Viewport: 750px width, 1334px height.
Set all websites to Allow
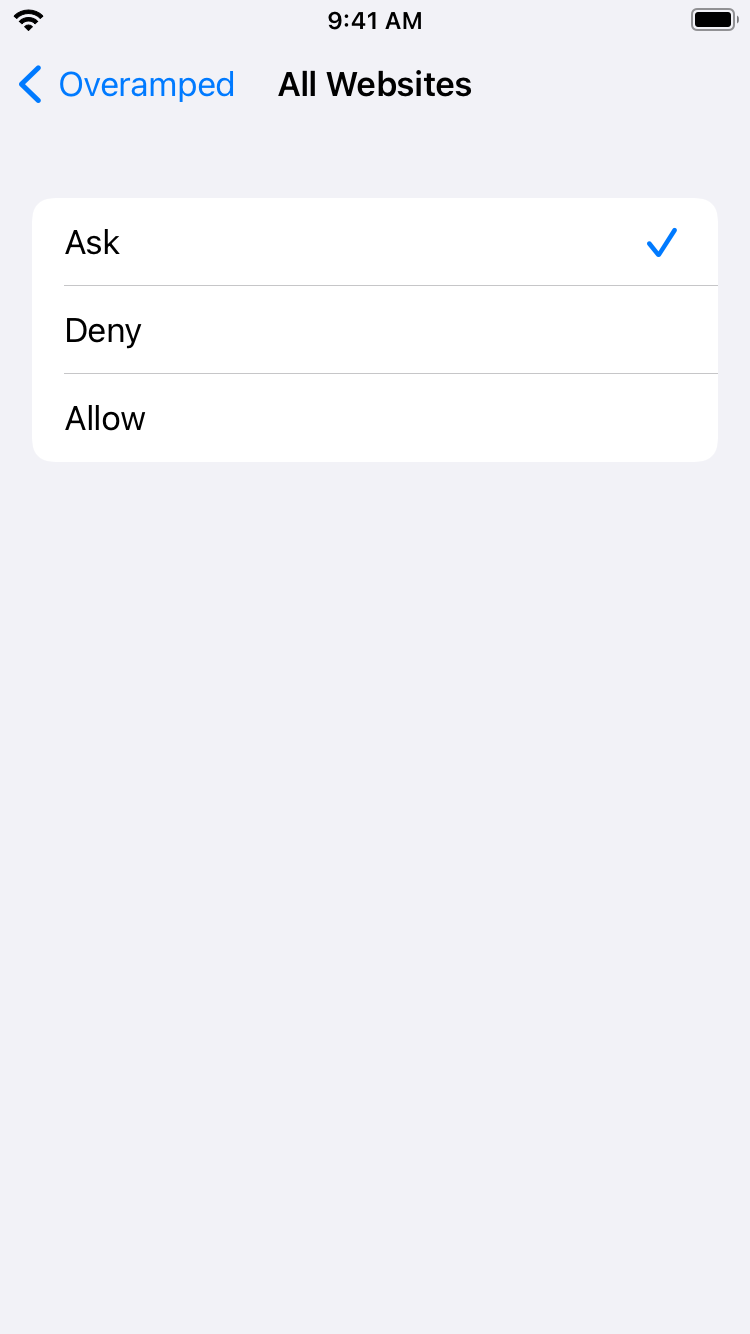(x=375, y=418)
